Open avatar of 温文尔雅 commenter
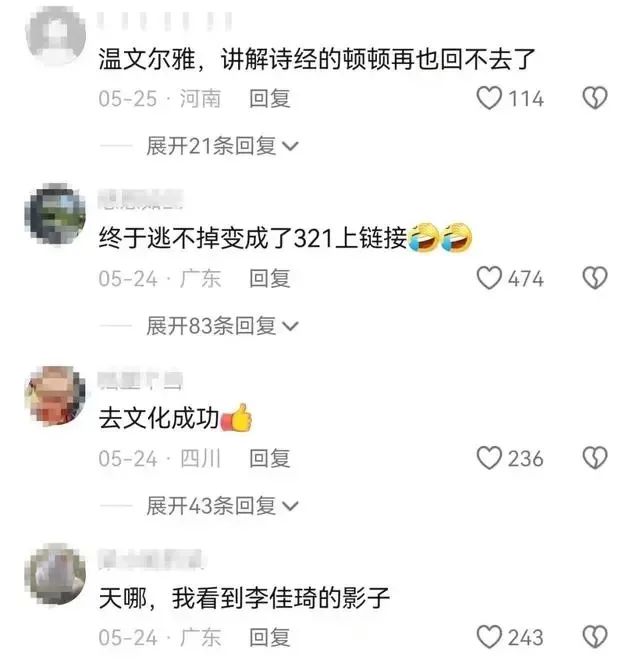The height and width of the screenshot is (660, 640). point(54,34)
